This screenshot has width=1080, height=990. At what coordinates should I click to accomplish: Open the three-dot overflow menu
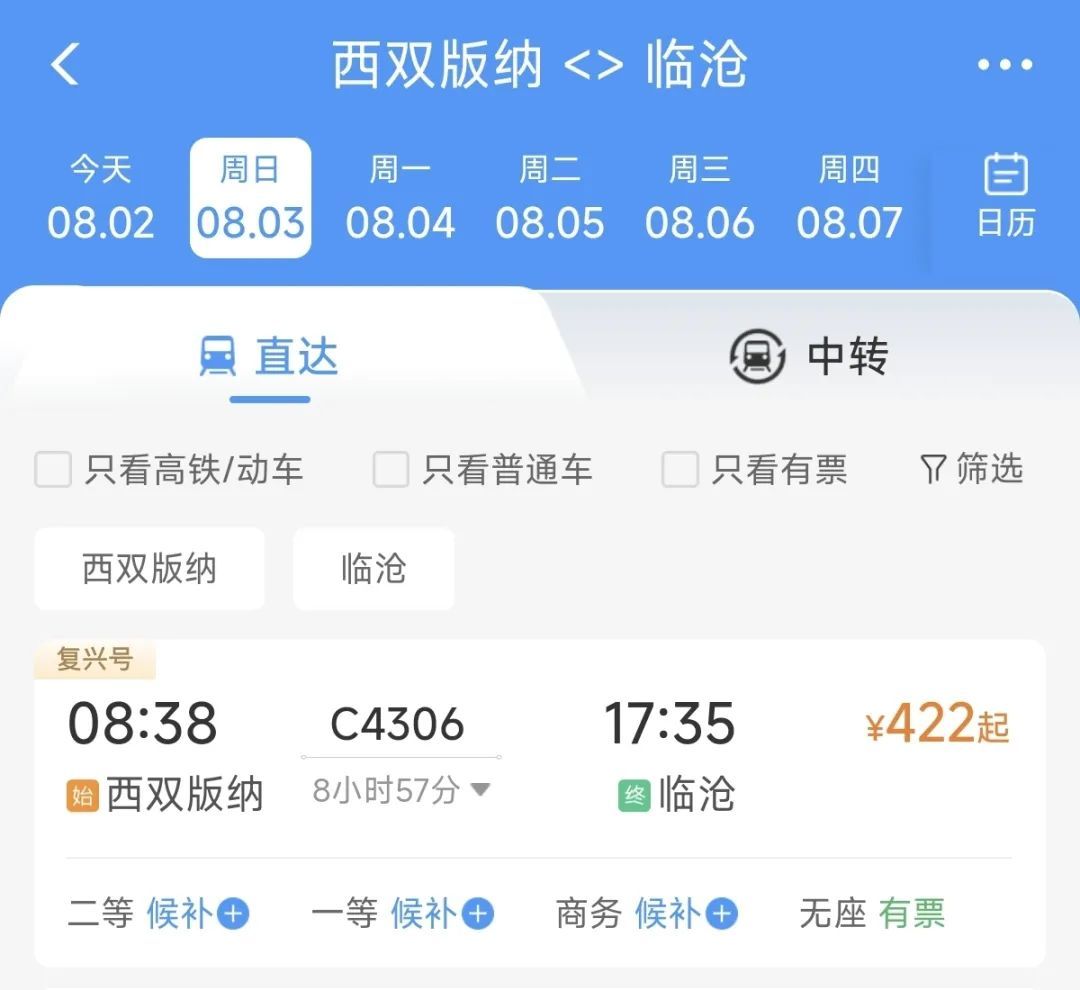(x=1005, y=66)
